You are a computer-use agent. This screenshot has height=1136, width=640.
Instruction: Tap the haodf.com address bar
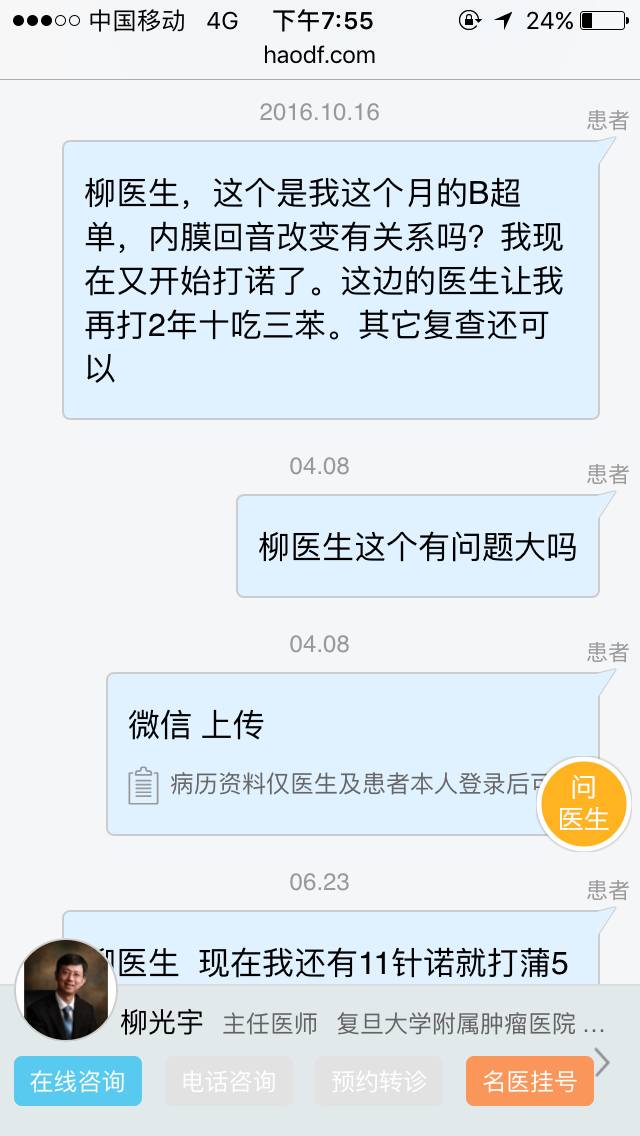[x=320, y=55]
